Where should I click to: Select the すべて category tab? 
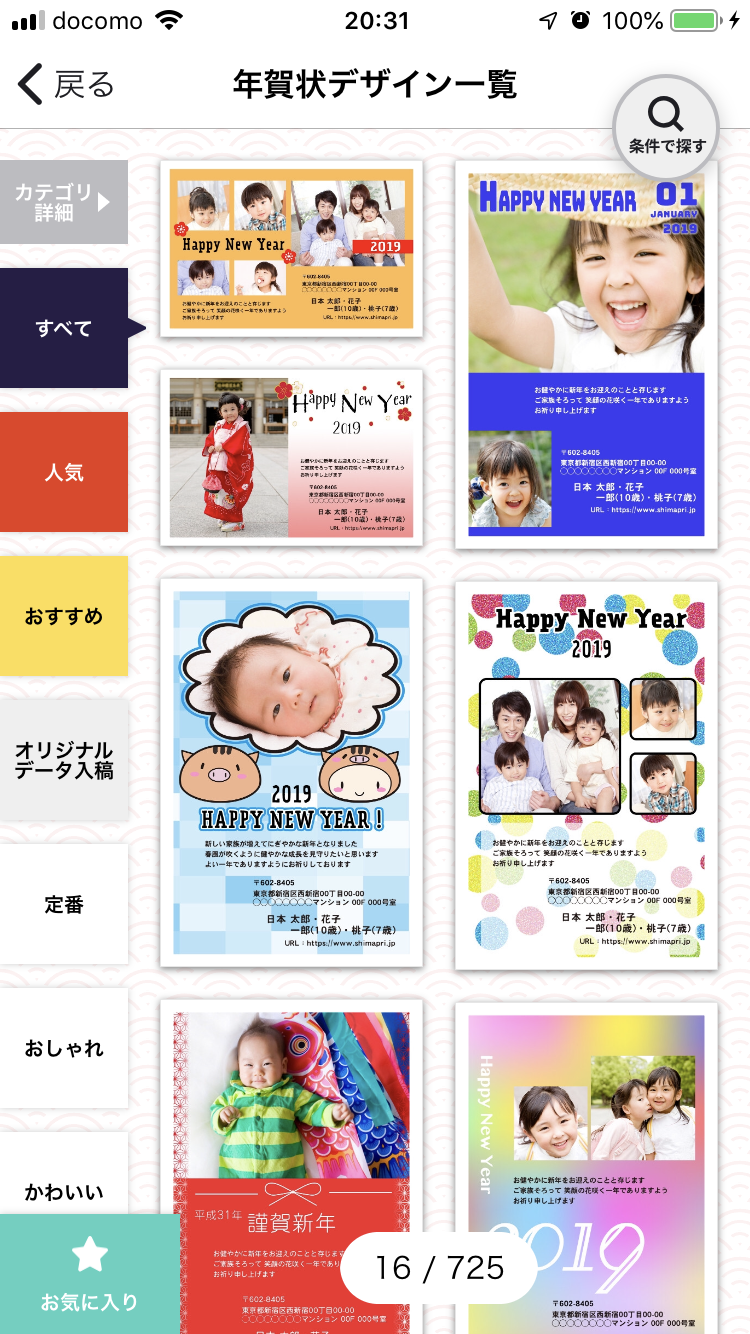point(64,328)
